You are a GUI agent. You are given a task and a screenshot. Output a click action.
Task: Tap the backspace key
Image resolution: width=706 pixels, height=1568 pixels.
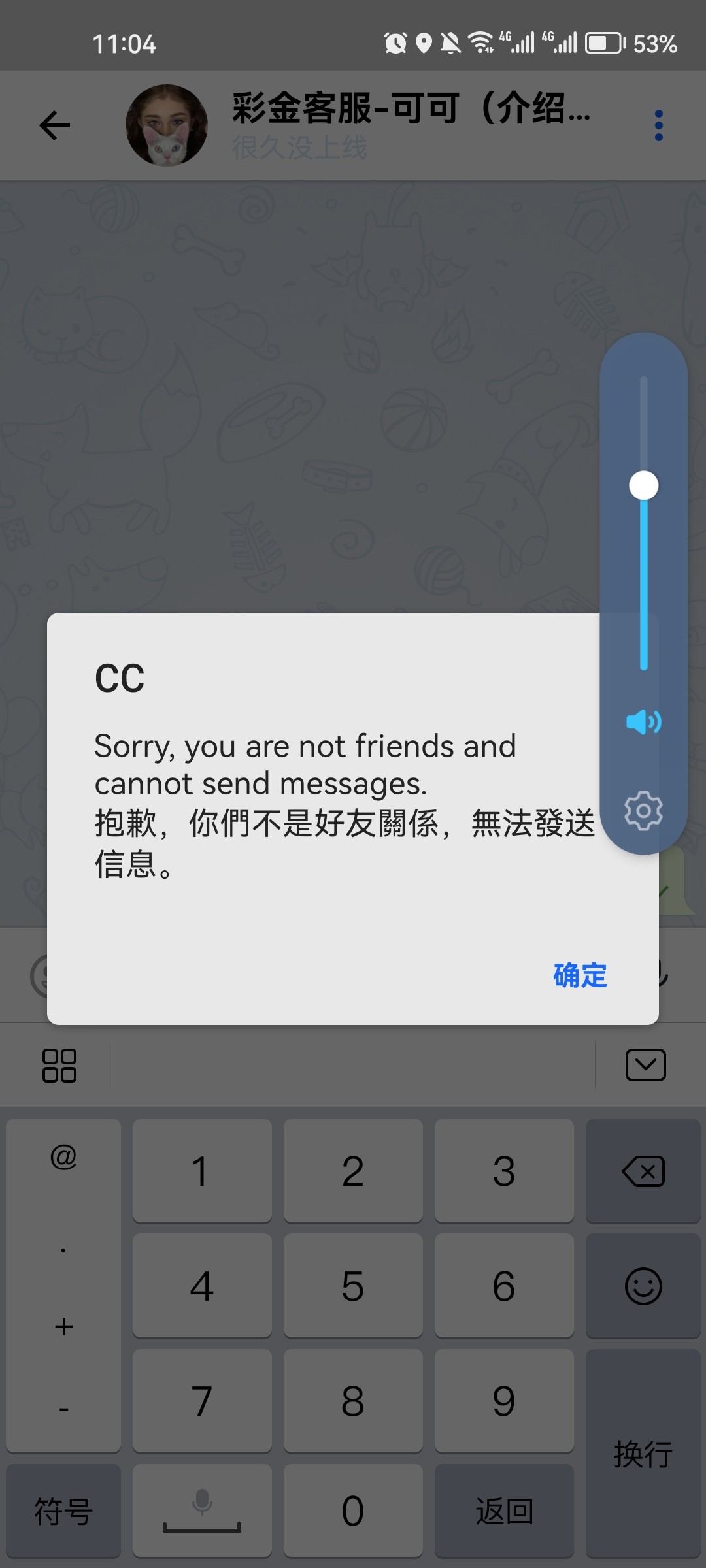[x=643, y=1171]
